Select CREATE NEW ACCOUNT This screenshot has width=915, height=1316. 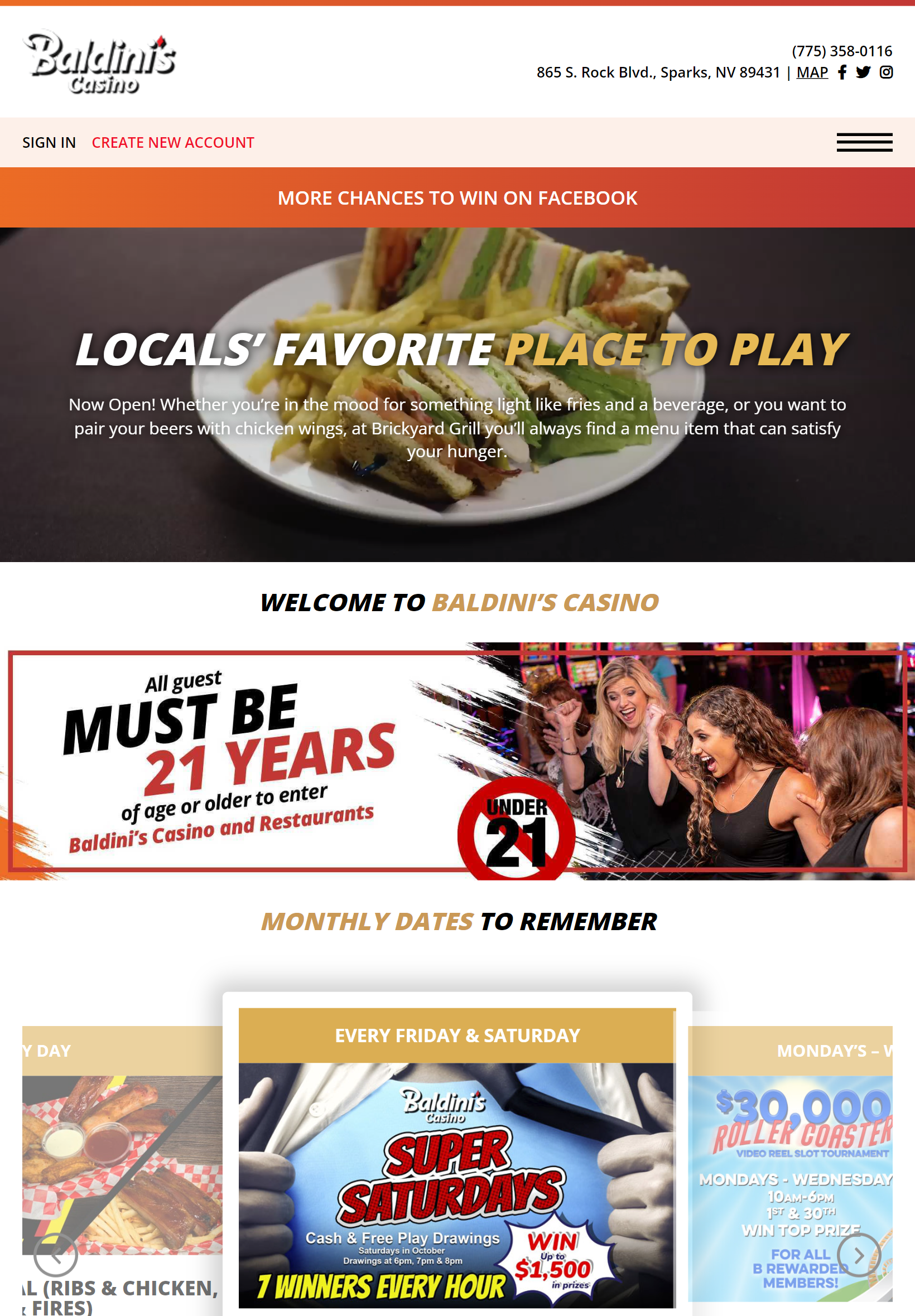coord(172,142)
